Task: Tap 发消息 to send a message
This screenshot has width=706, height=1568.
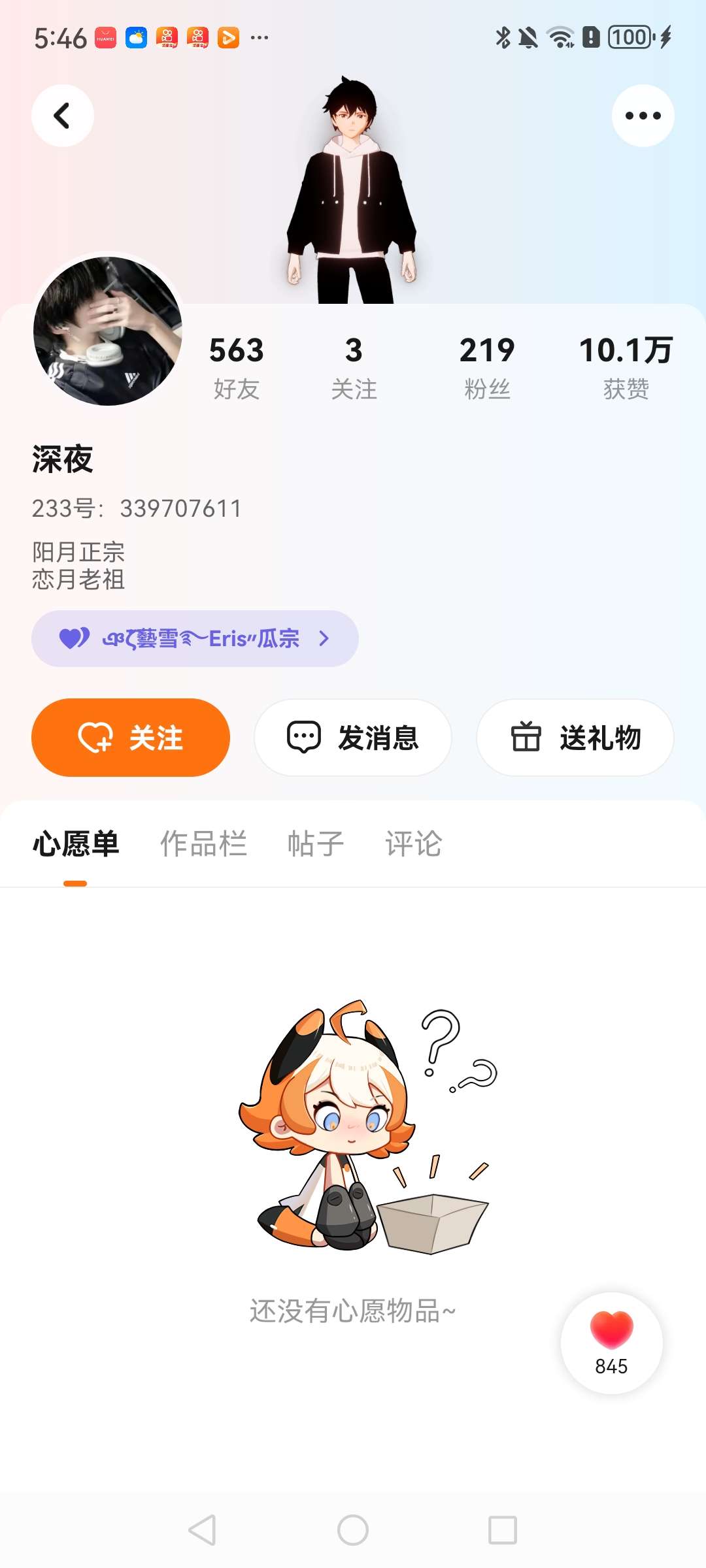Action: click(x=353, y=738)
